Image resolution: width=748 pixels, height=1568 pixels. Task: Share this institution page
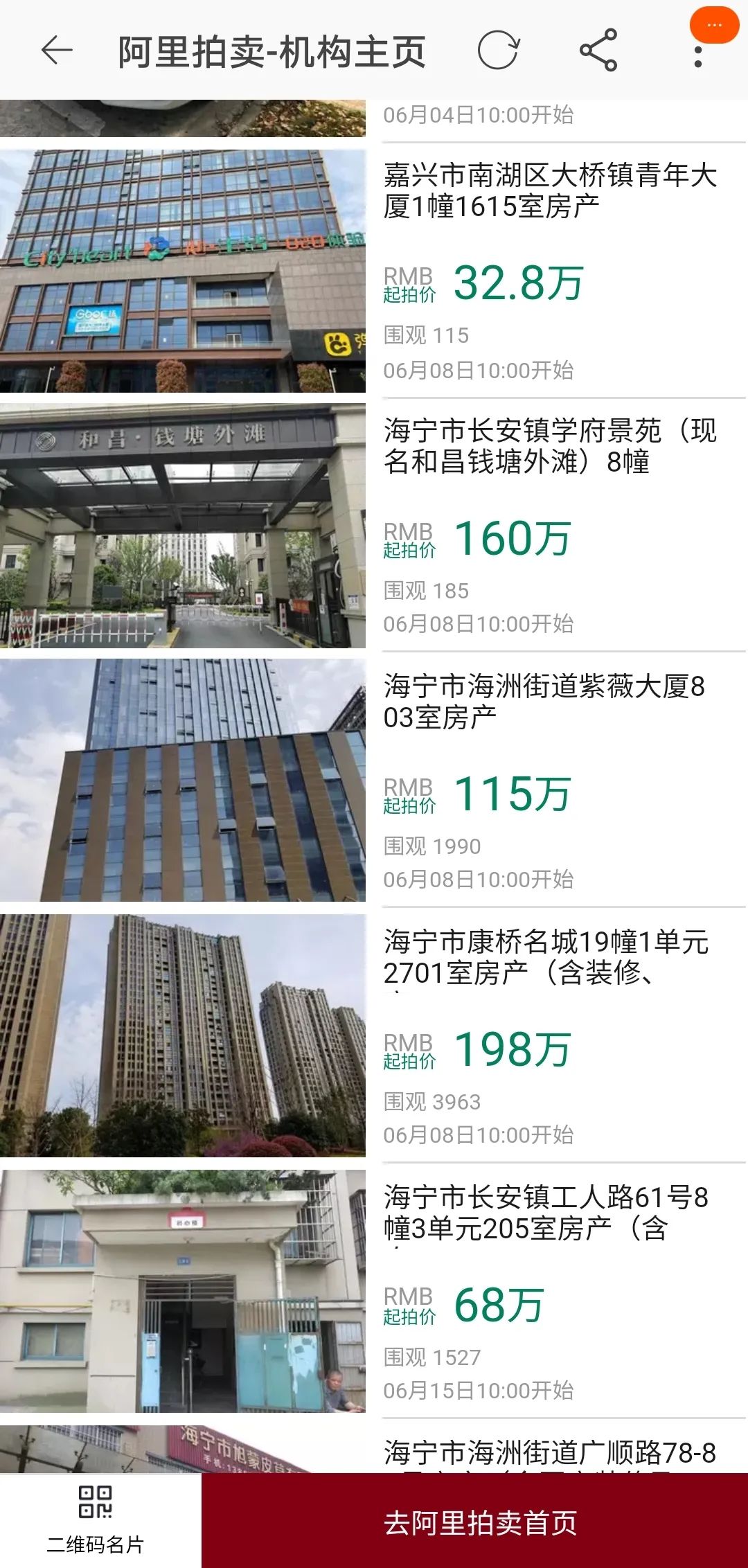(x=598, y=51)
